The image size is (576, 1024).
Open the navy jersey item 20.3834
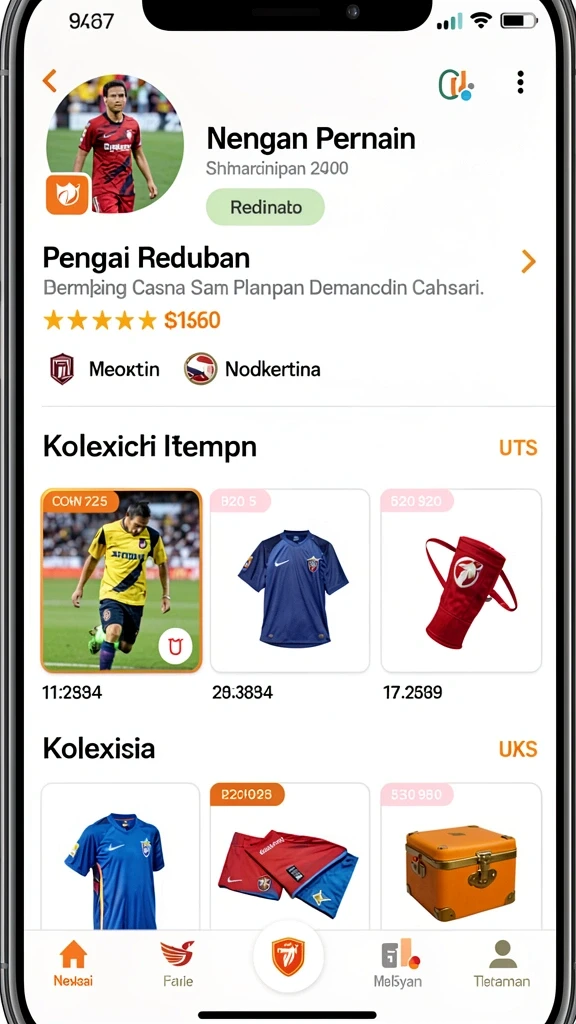coord(290,581)
